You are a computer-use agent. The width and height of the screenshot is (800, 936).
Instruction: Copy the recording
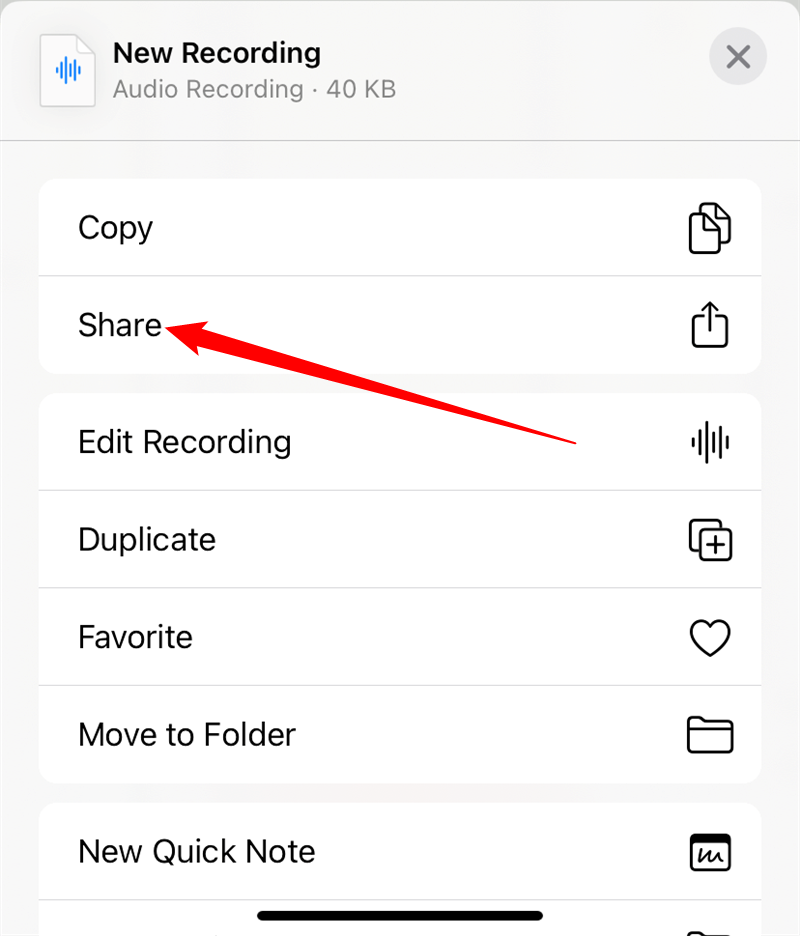tap(400, 228)
